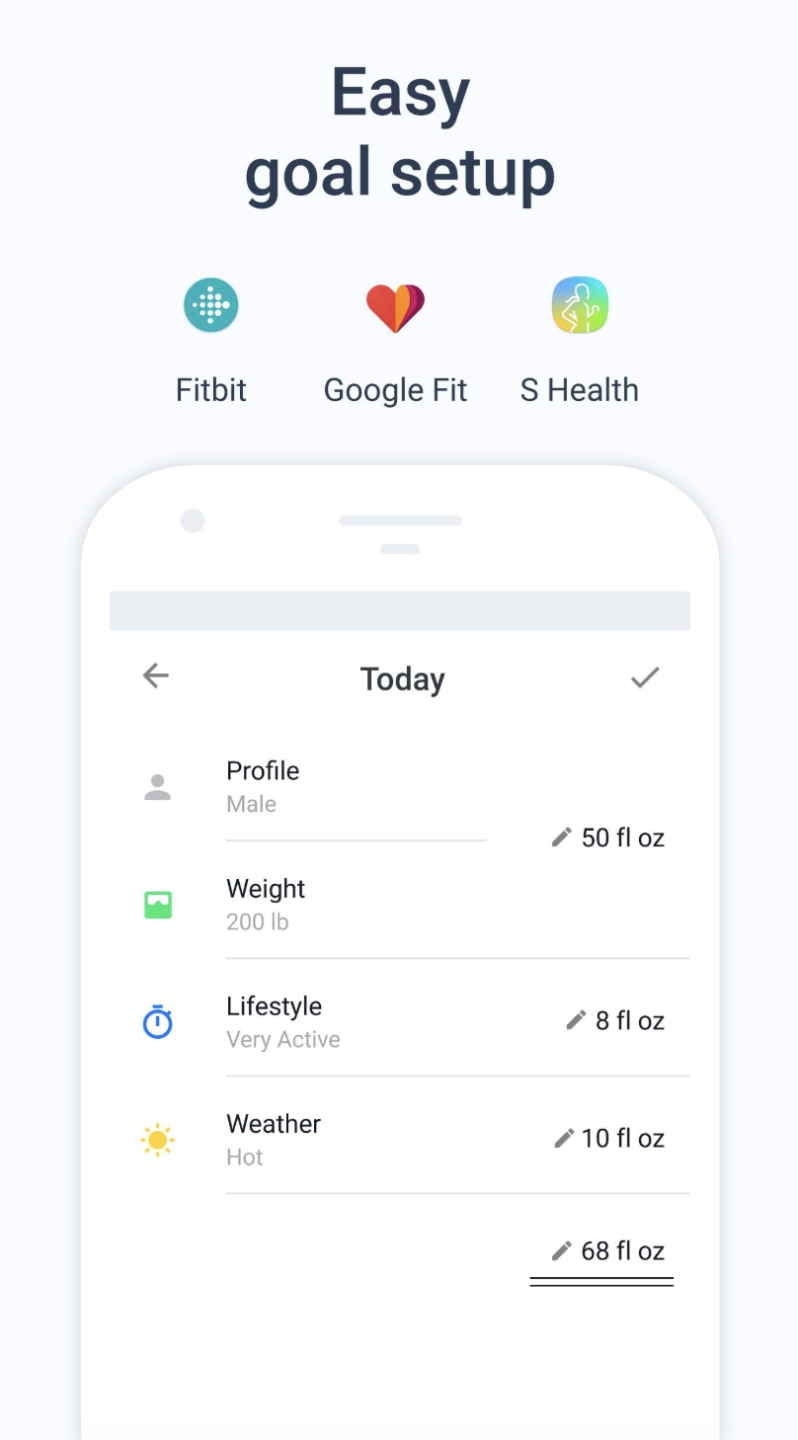Tap the pencil next to 8 fl oz
The width and height of the screenshot is (798, 1440).
pyautogui.click(x=575, y=1020)
